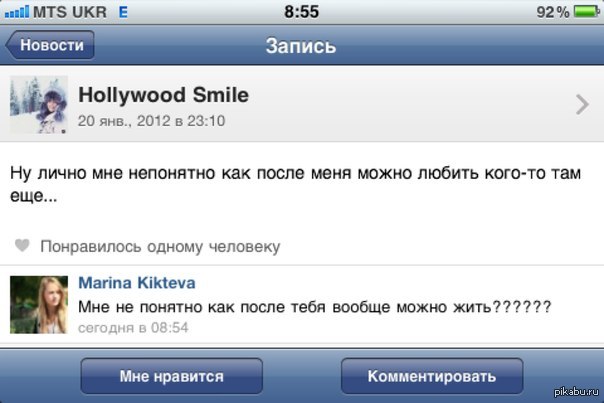Open Marina Kikteva's avatar photo

pos(39,305)
